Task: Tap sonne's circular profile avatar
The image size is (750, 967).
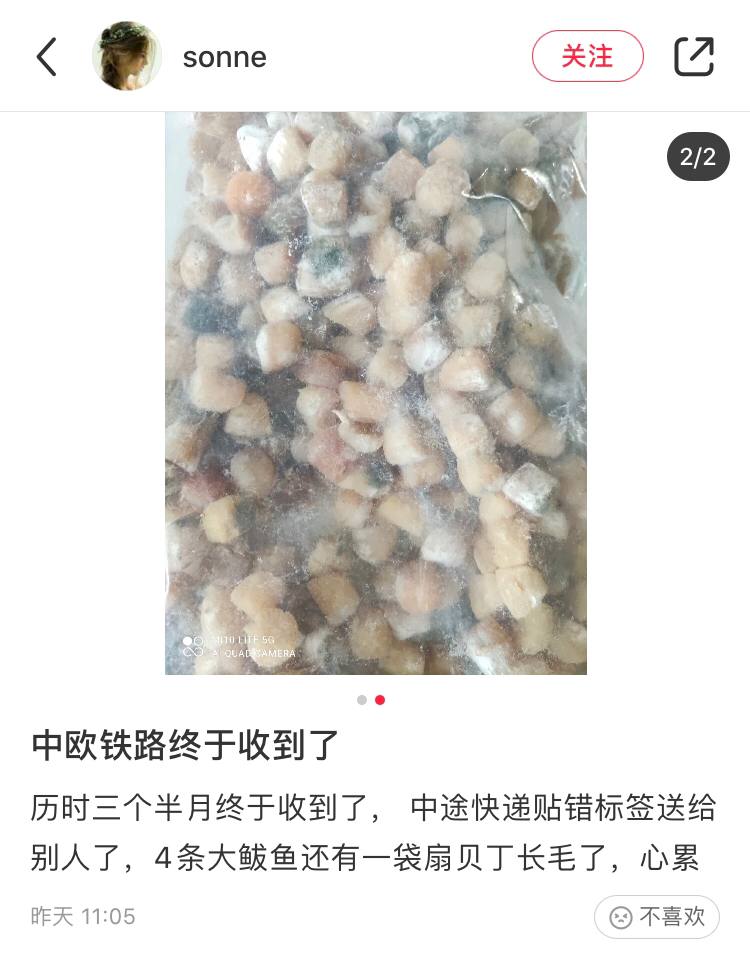Action: coord(127,56)
